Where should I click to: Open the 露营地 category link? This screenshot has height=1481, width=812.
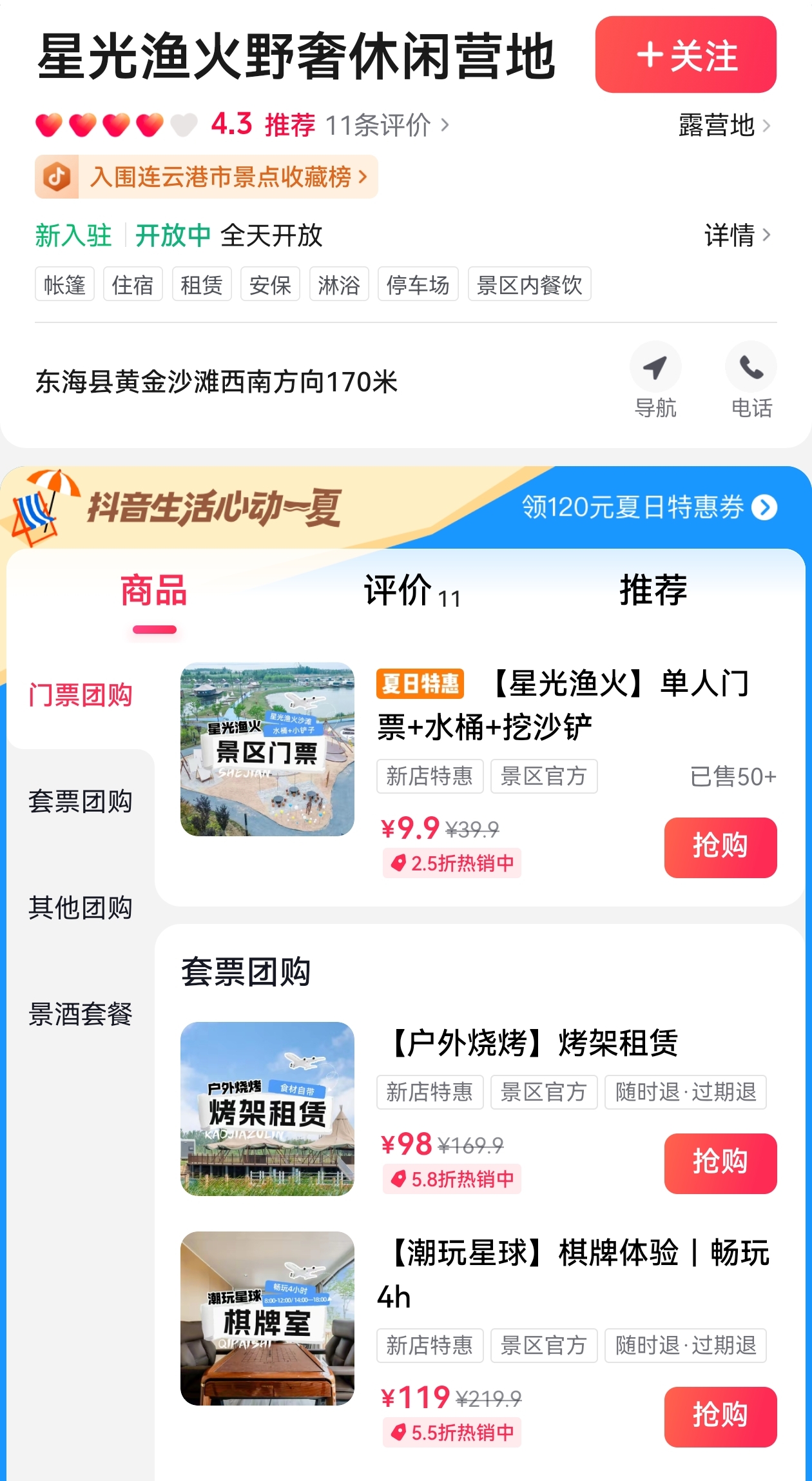[723, 125]
